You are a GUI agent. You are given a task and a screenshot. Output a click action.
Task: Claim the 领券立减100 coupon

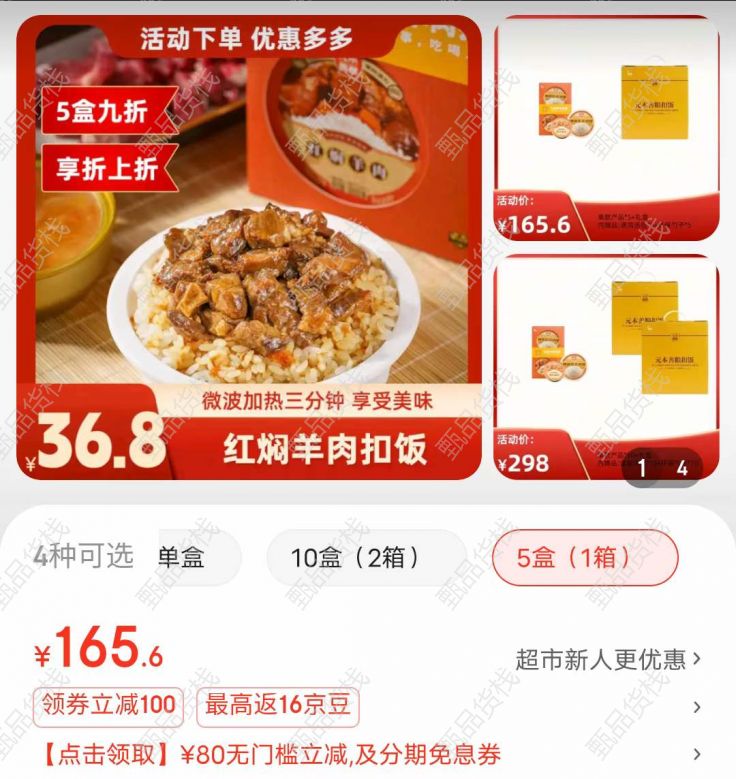[107, 706]
